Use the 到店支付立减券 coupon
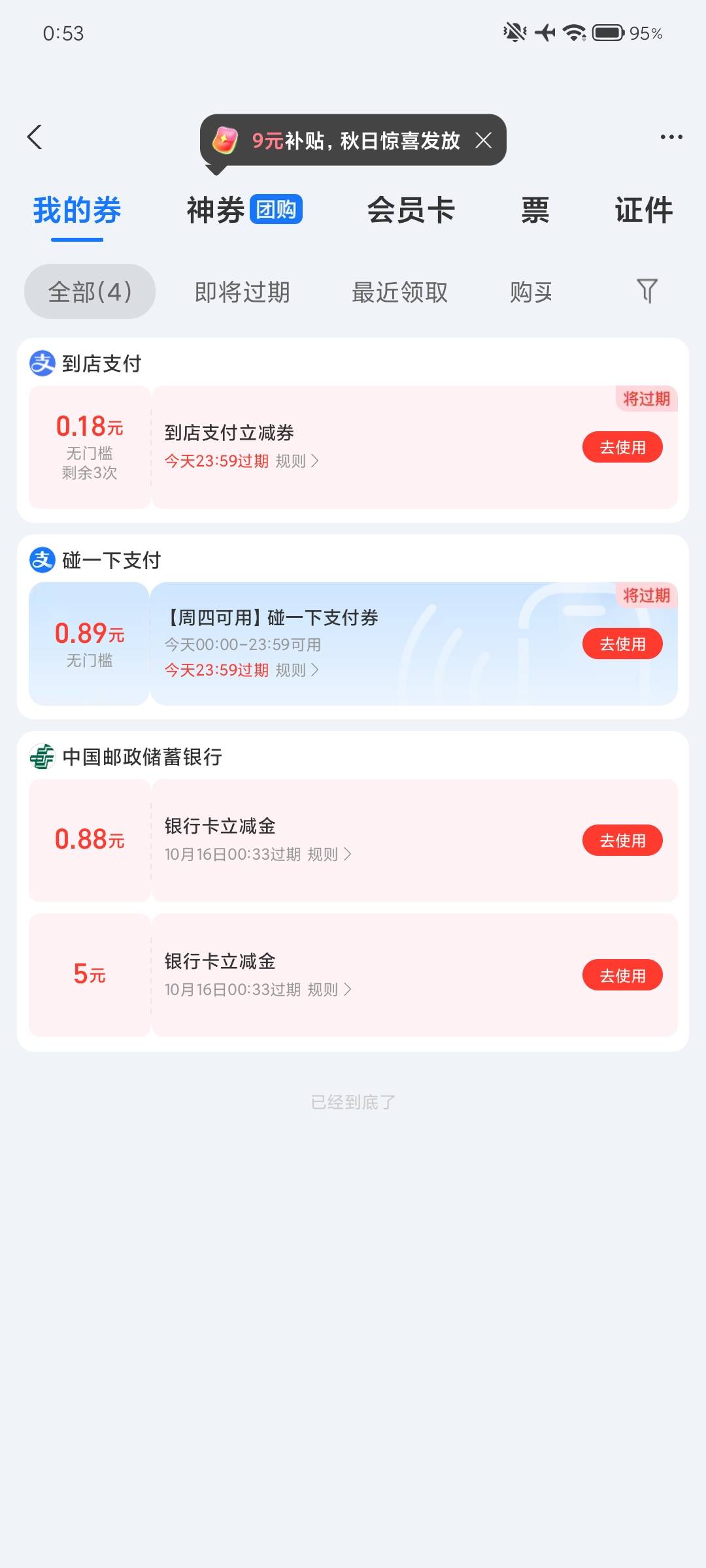The width and height of the screenshot is (706, 1568). [622, 448]
